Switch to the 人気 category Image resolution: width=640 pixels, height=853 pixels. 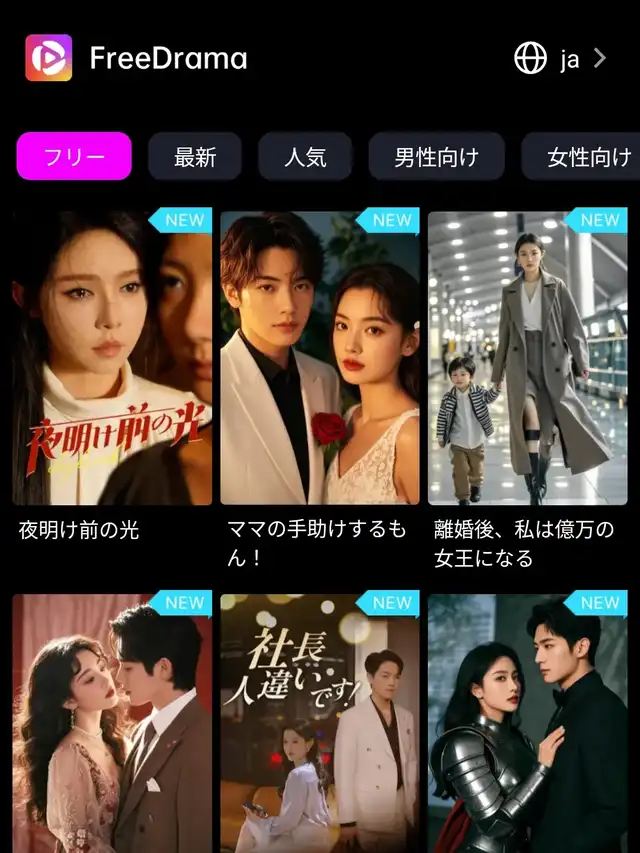pyautogui.click(x=305, y=156)
